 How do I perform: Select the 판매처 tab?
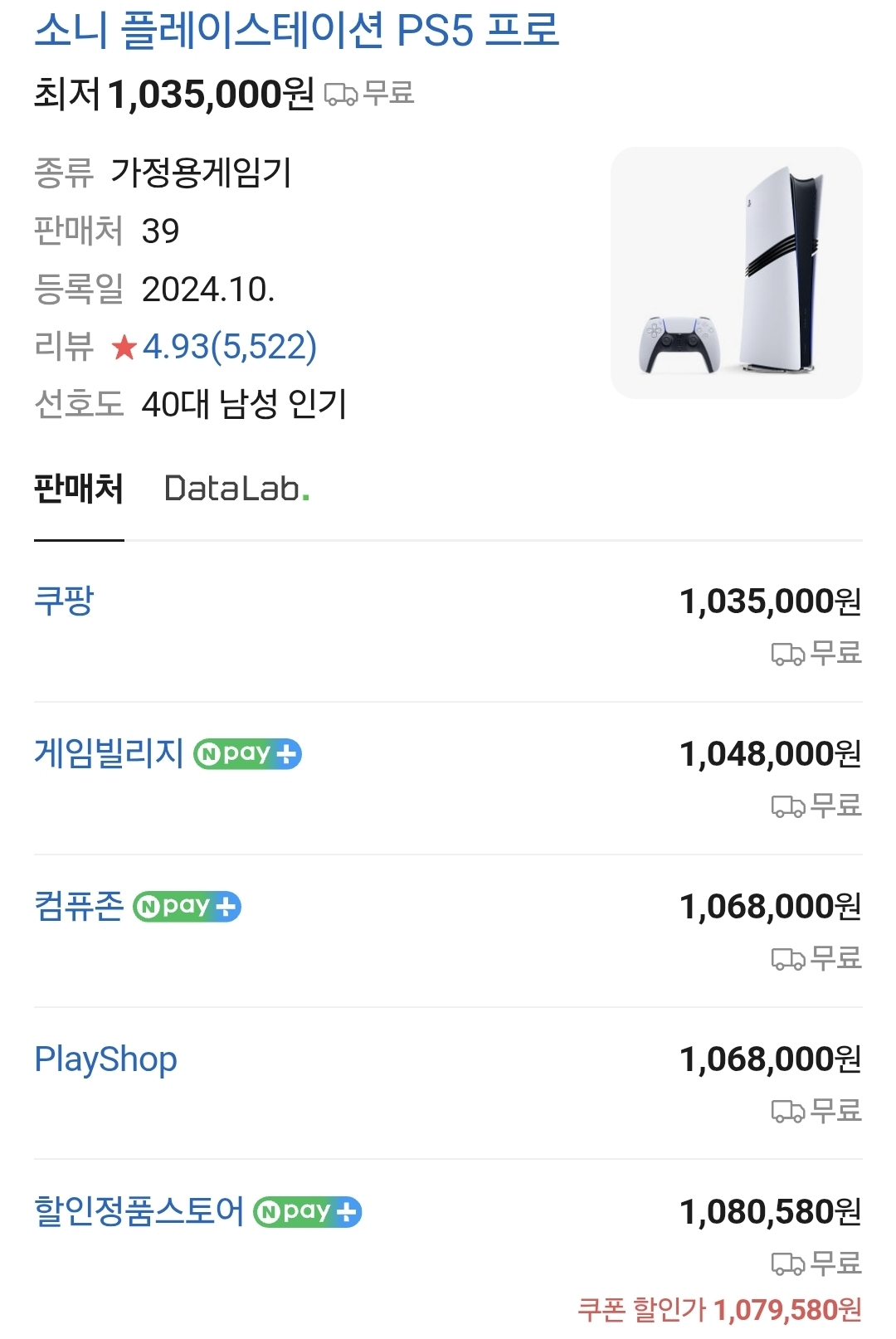coord(79,489)
